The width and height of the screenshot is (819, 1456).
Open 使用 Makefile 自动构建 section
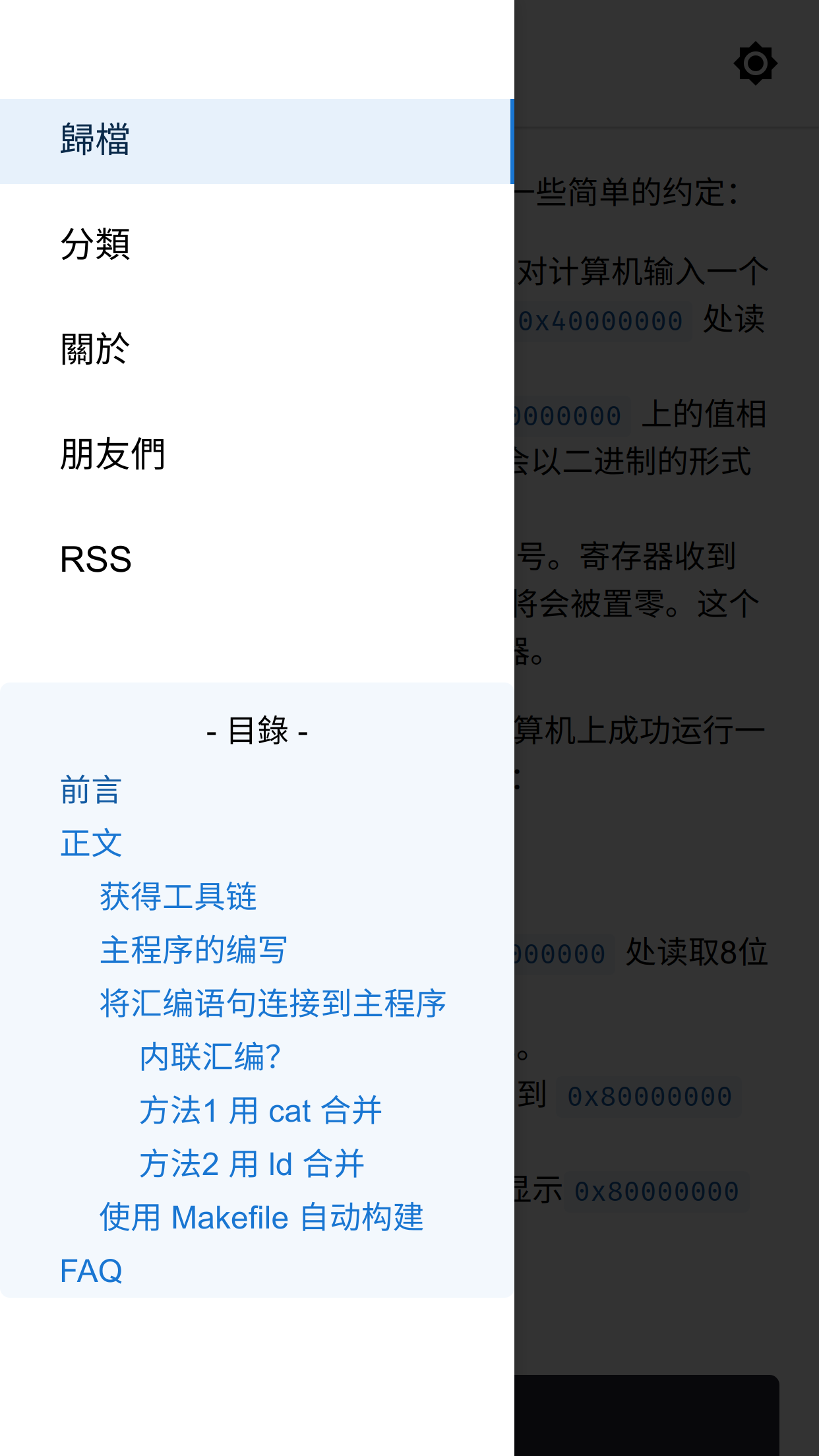261,1217
